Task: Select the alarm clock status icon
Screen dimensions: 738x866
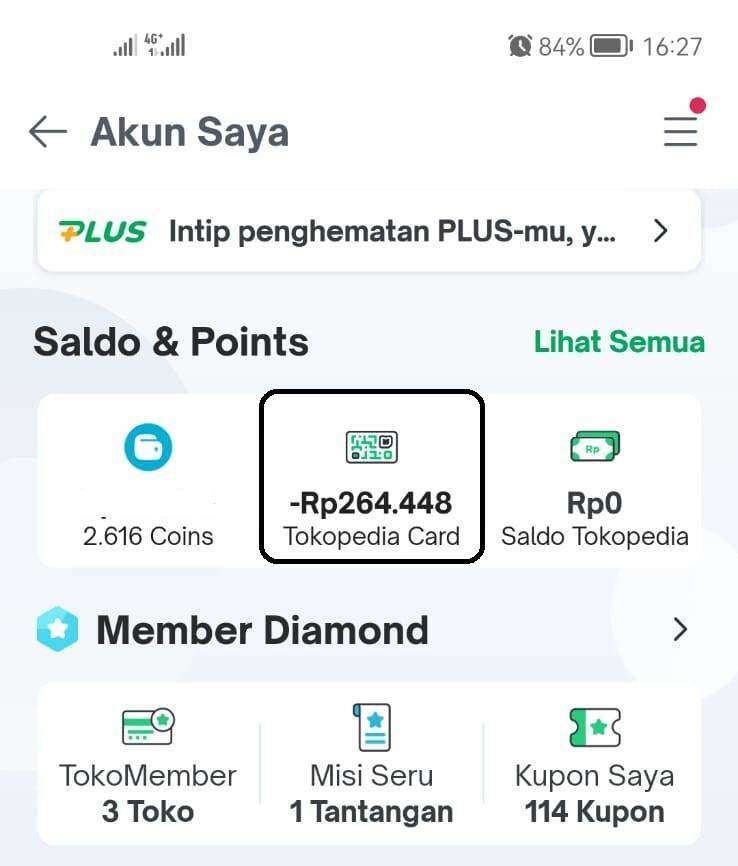Action: (x=520, y=46)
